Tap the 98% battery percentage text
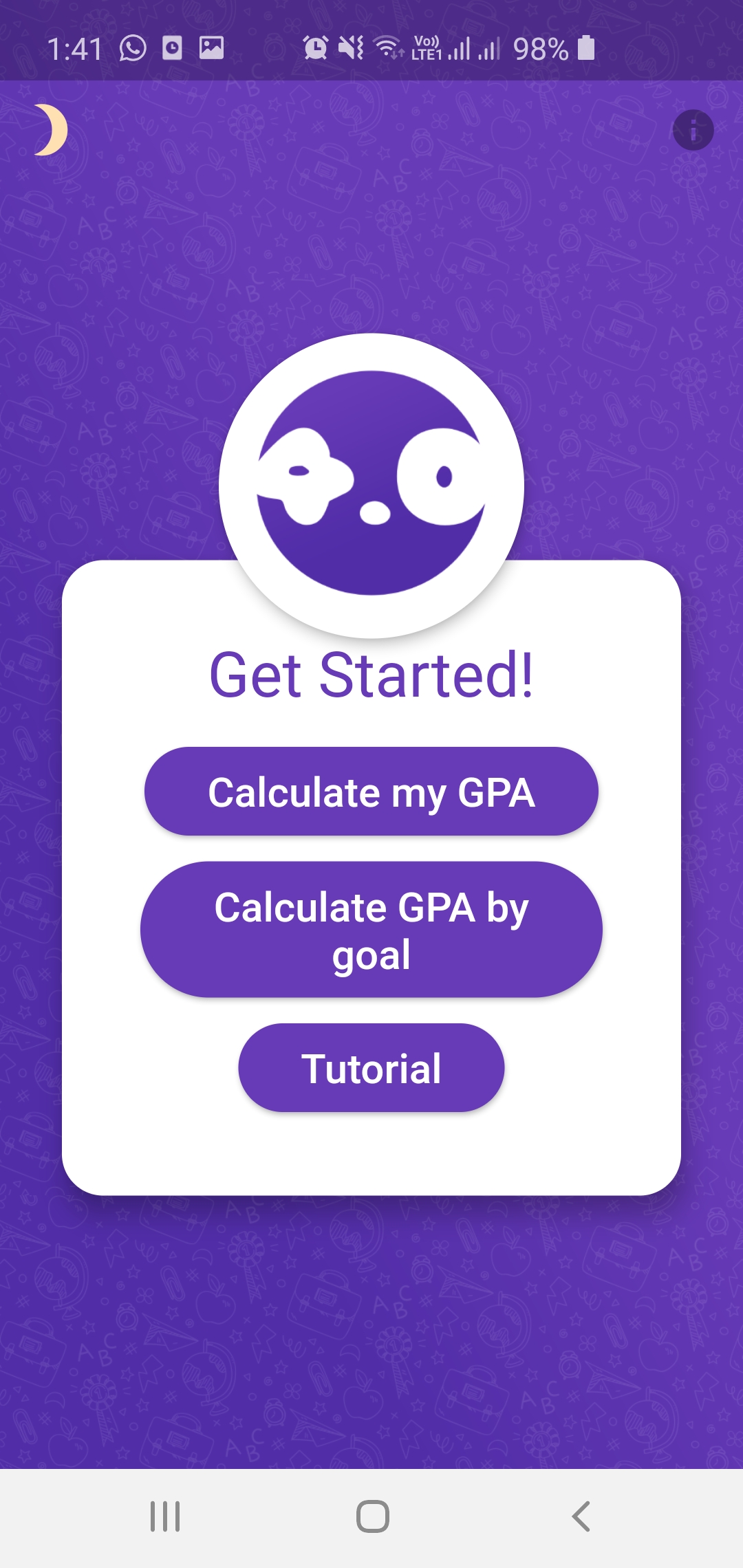This screenshot has height=1568, width=743. (x=540, y=47)
